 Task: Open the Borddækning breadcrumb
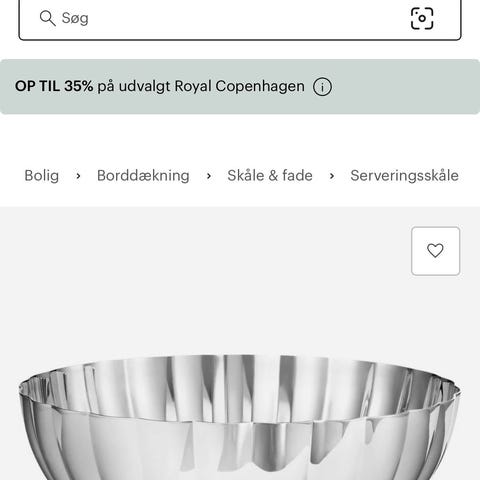pos(143,176)
